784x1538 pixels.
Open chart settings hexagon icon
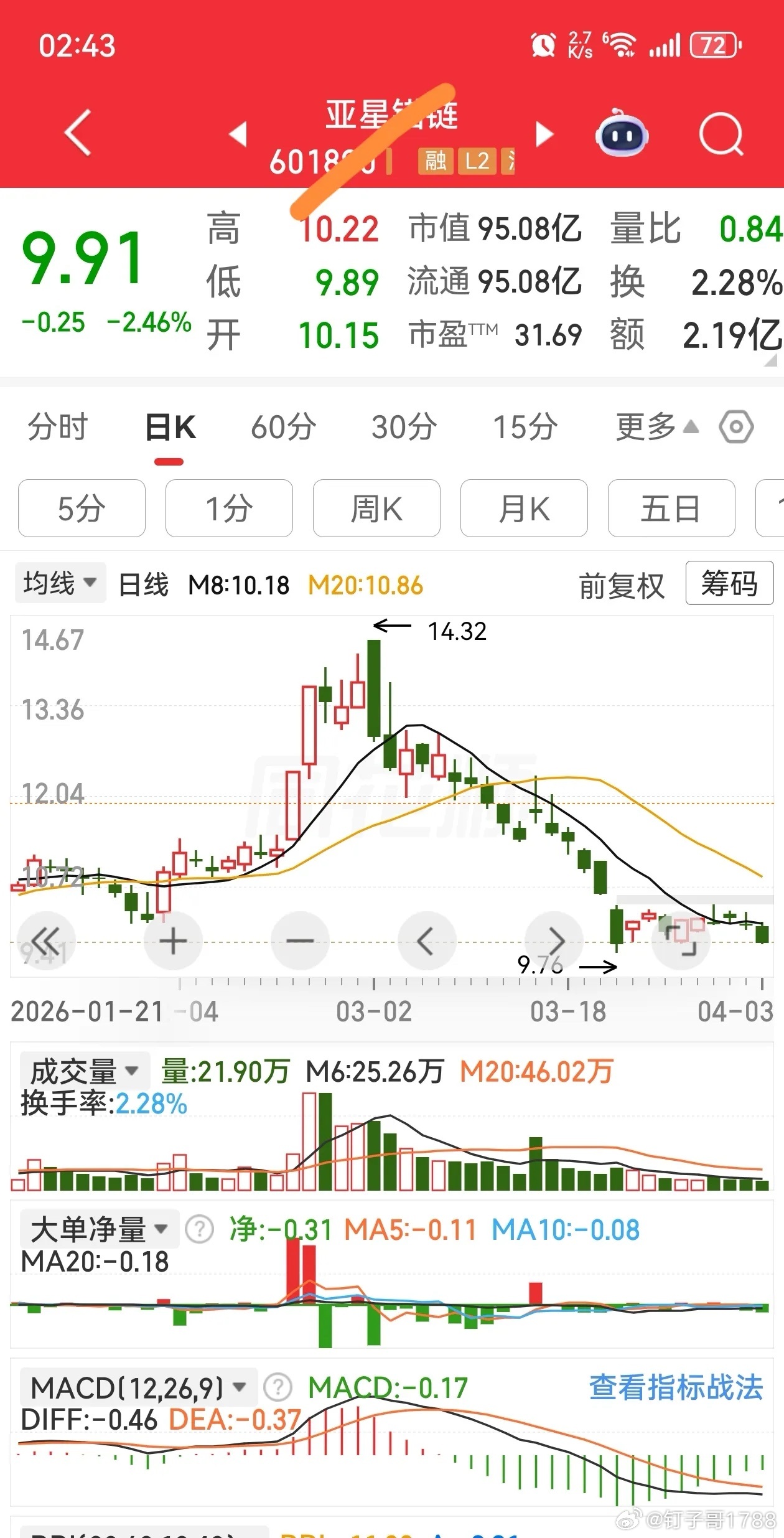tap(736, 428)
